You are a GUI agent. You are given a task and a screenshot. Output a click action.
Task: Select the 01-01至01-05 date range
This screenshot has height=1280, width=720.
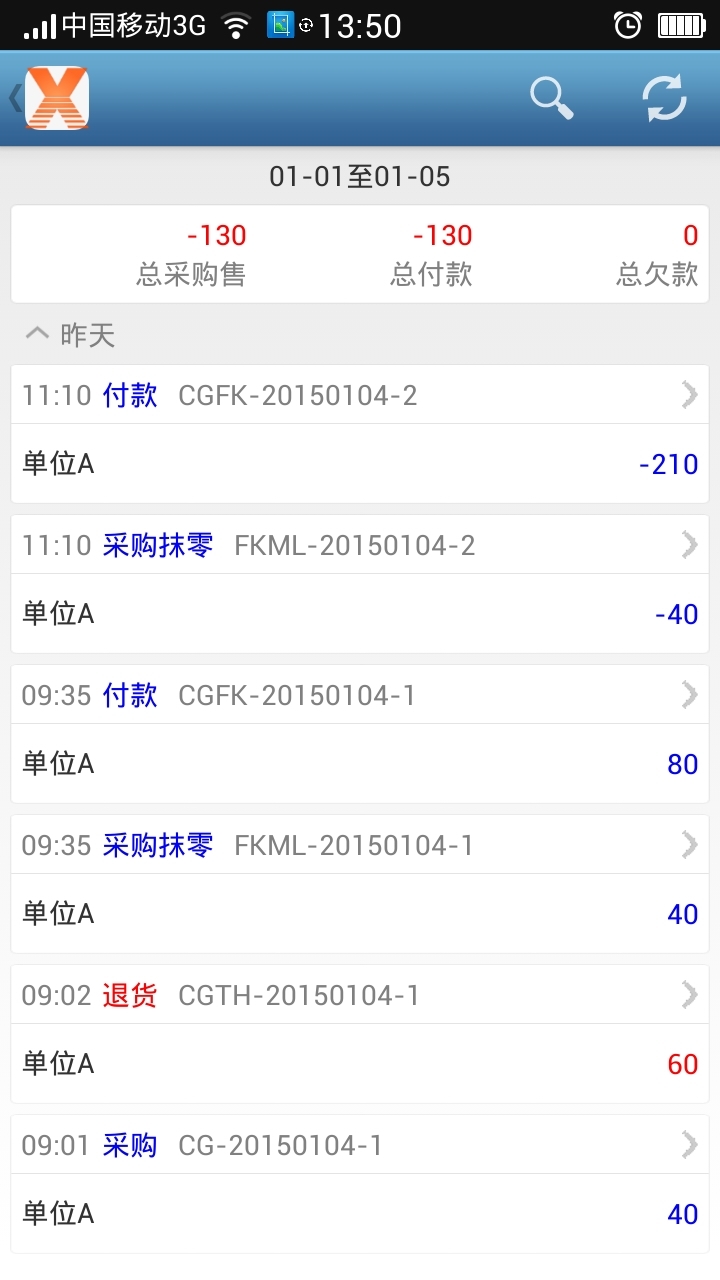click(x=360, y=177)
